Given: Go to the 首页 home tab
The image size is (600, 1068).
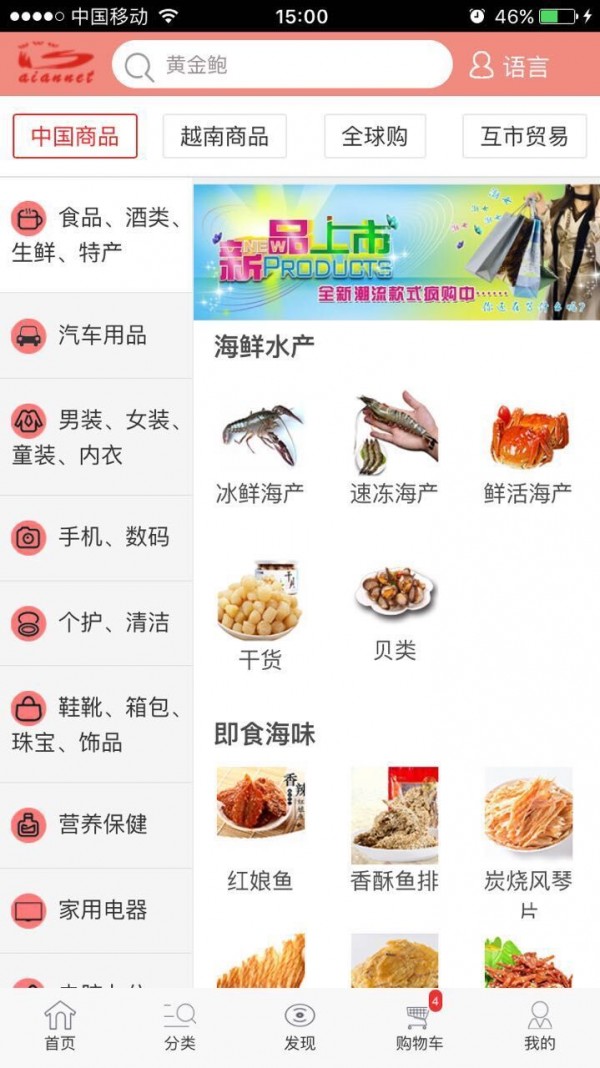Looking at the screenshot, I should pyautogui.click(x=60, y=1026).
